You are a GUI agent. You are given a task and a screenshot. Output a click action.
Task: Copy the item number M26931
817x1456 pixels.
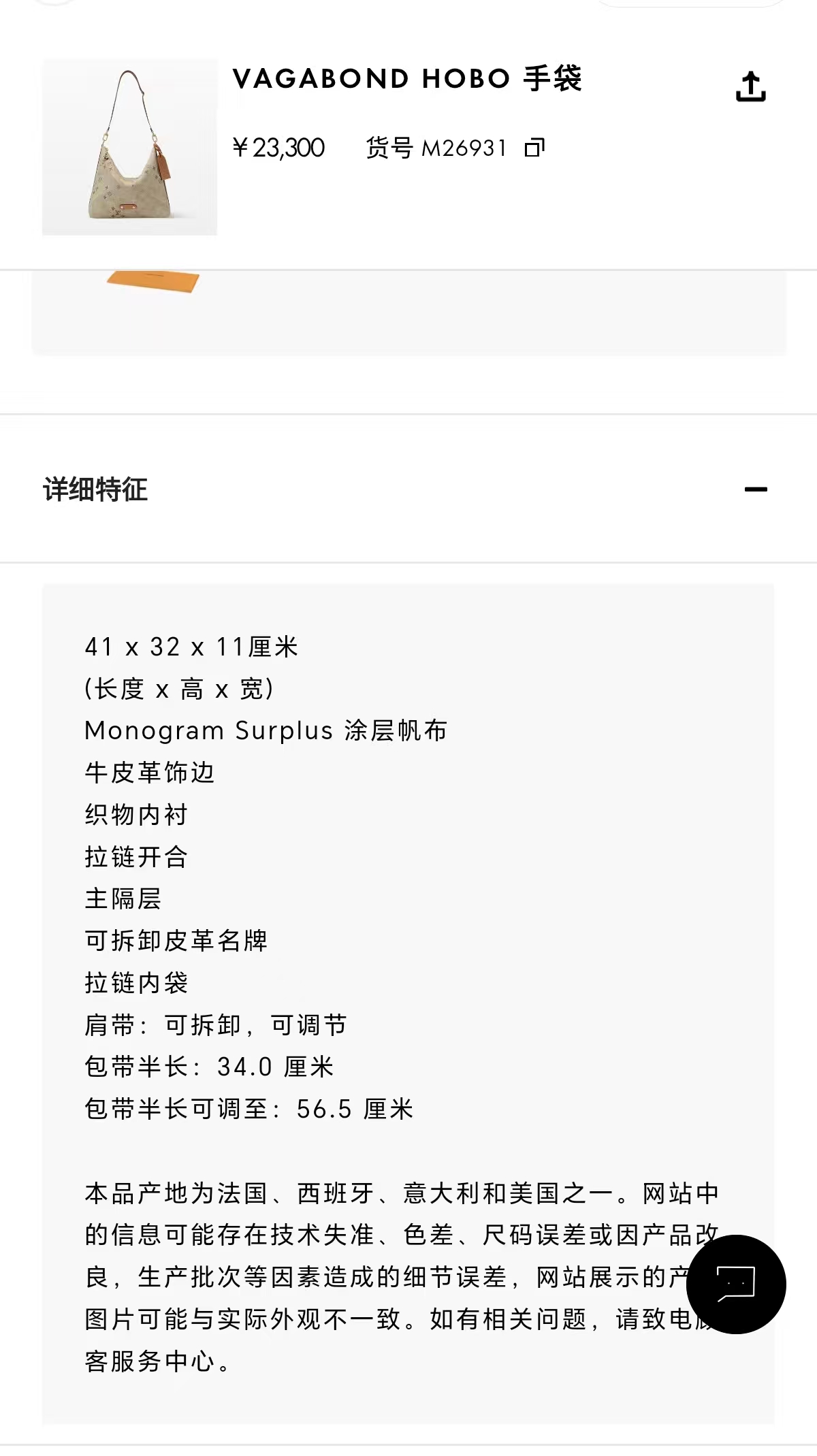pos(535,147)
